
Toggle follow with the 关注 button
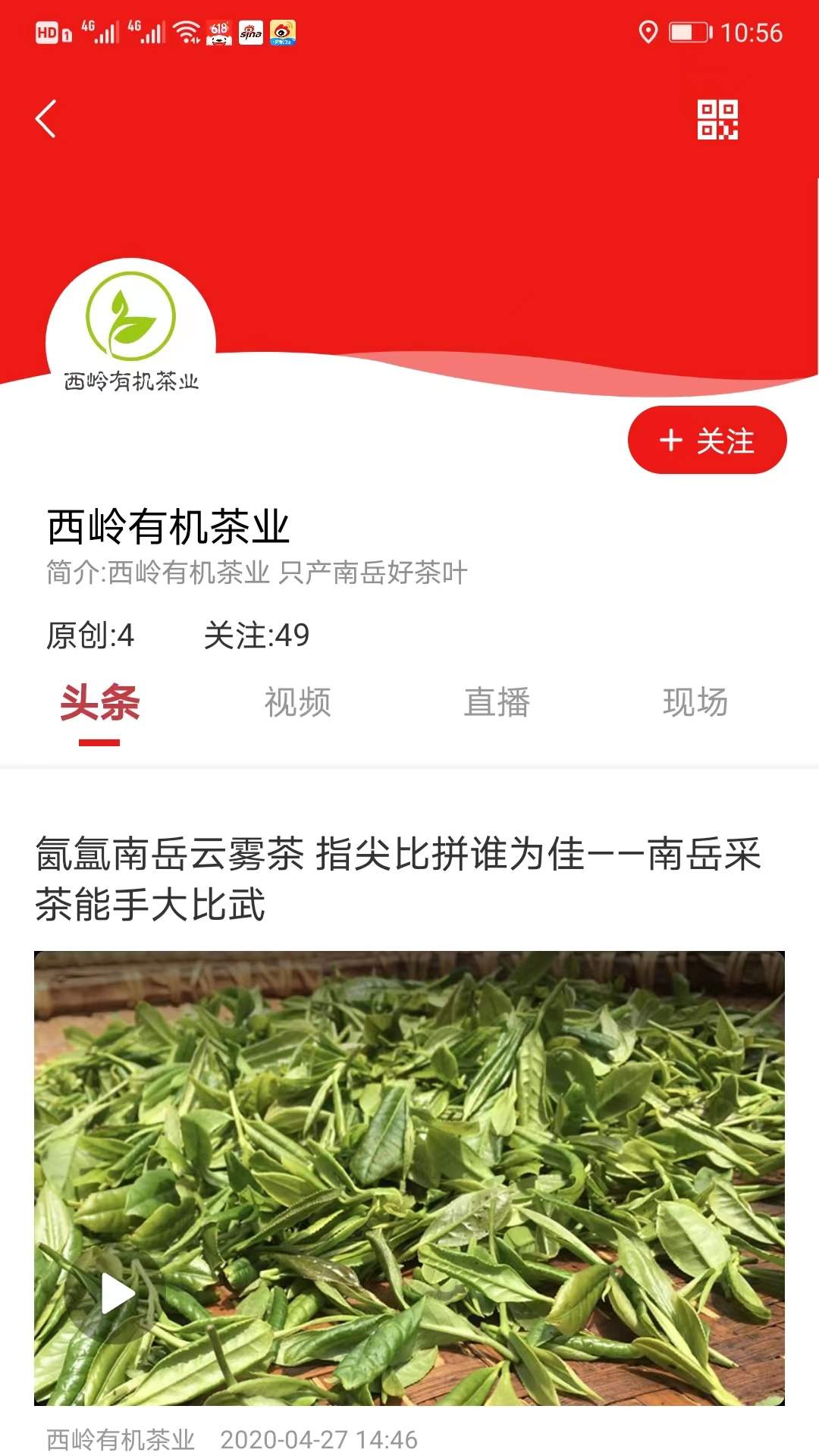click(x=706, y=440)
